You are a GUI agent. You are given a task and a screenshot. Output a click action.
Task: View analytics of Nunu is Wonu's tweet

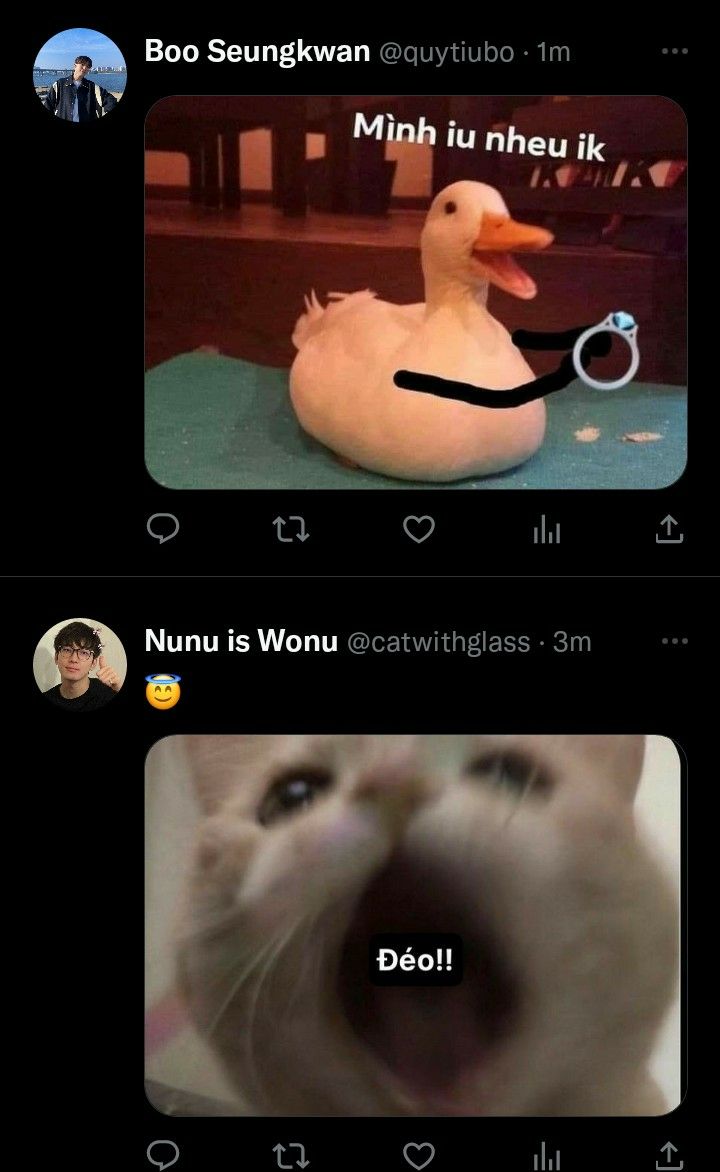point(547,1156)
